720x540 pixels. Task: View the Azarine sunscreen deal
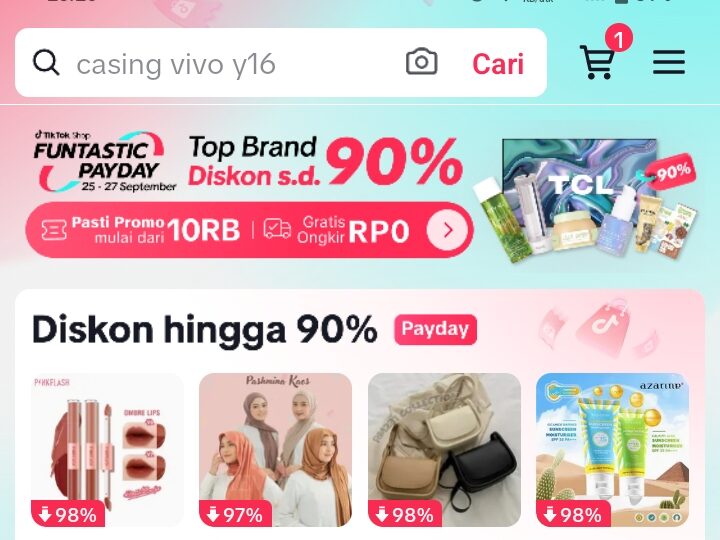click(612, 450)
